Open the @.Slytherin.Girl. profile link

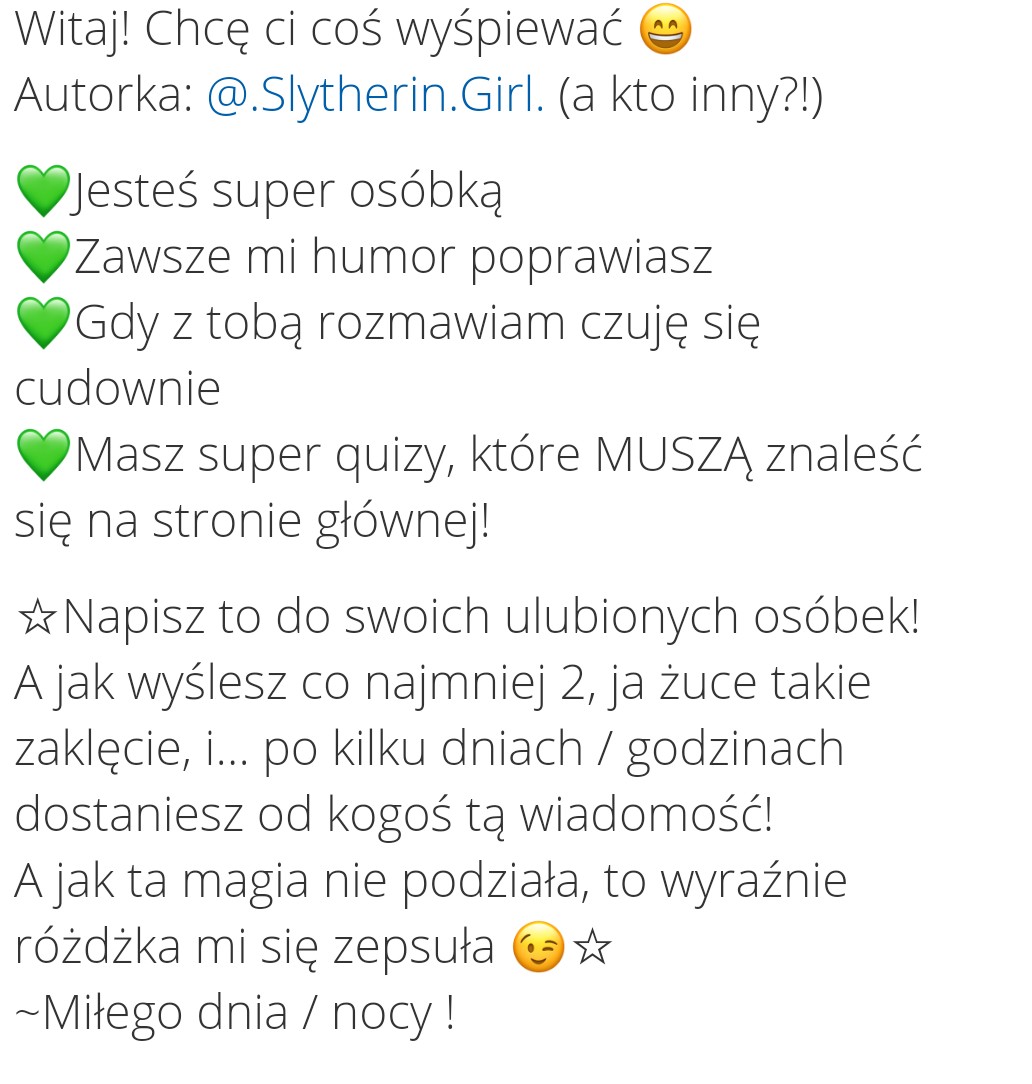pos(375,98)
